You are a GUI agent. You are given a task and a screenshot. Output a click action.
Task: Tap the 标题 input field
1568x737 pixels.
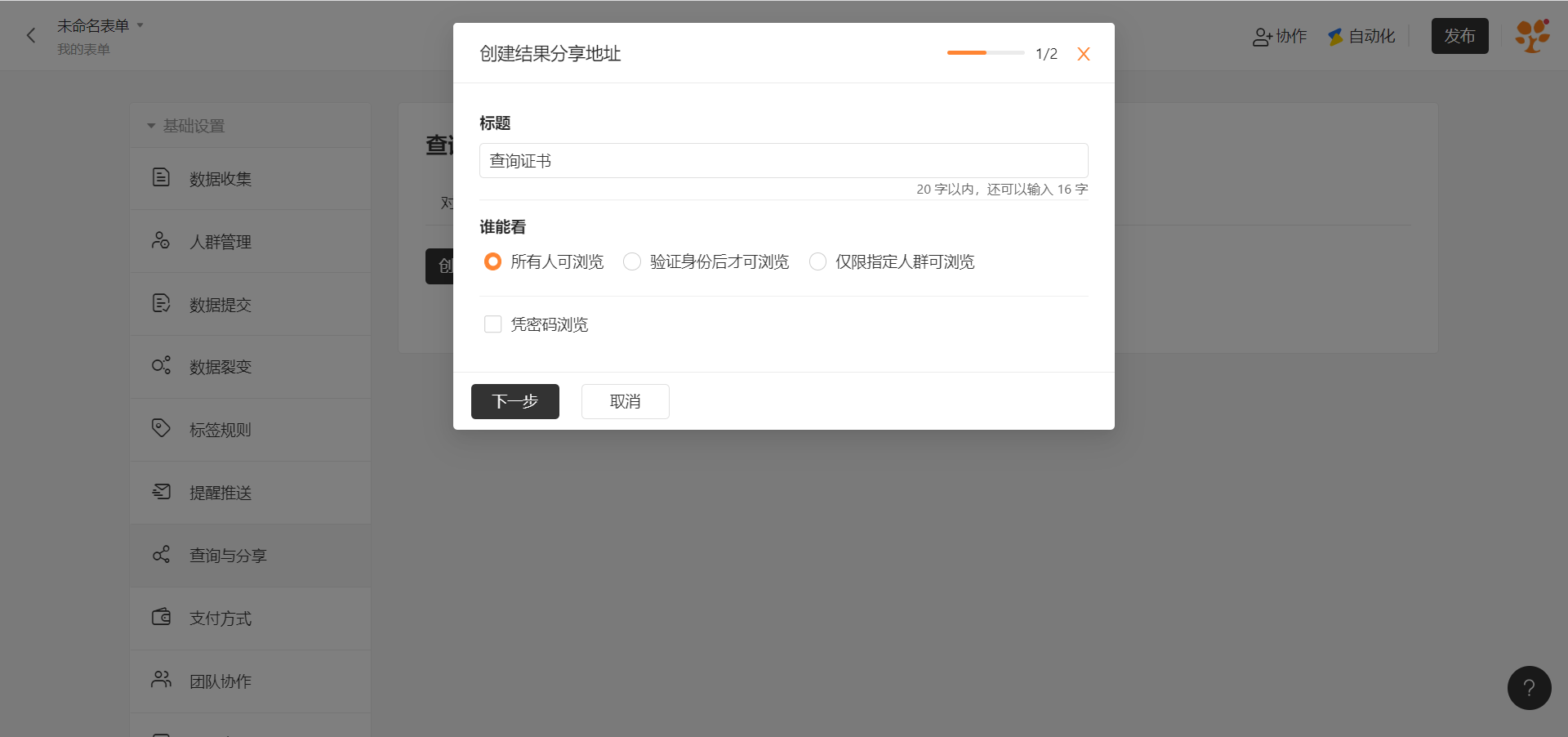[x=782, y=161]
